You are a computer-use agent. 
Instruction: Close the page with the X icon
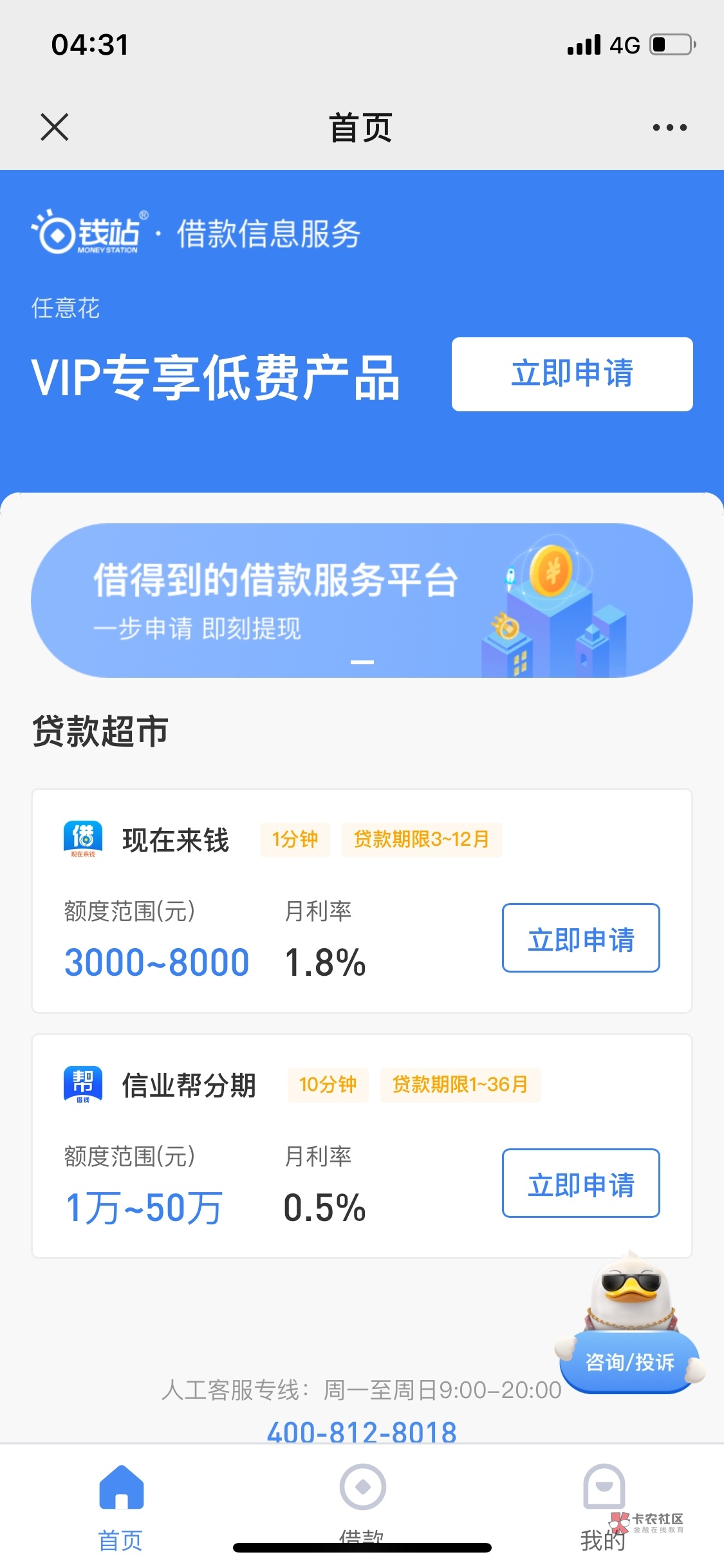tap(55, 127)
